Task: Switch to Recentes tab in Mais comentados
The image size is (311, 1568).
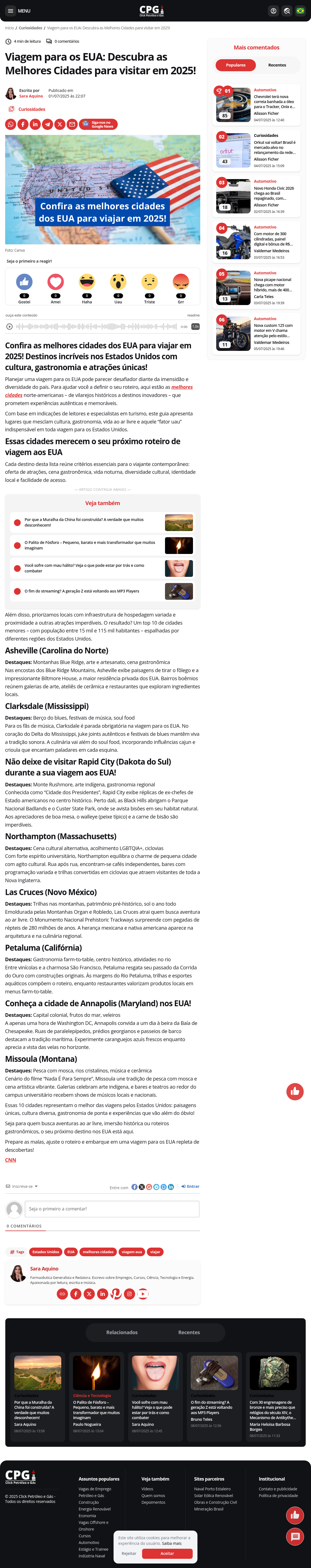Action: (x=277, y=65)
